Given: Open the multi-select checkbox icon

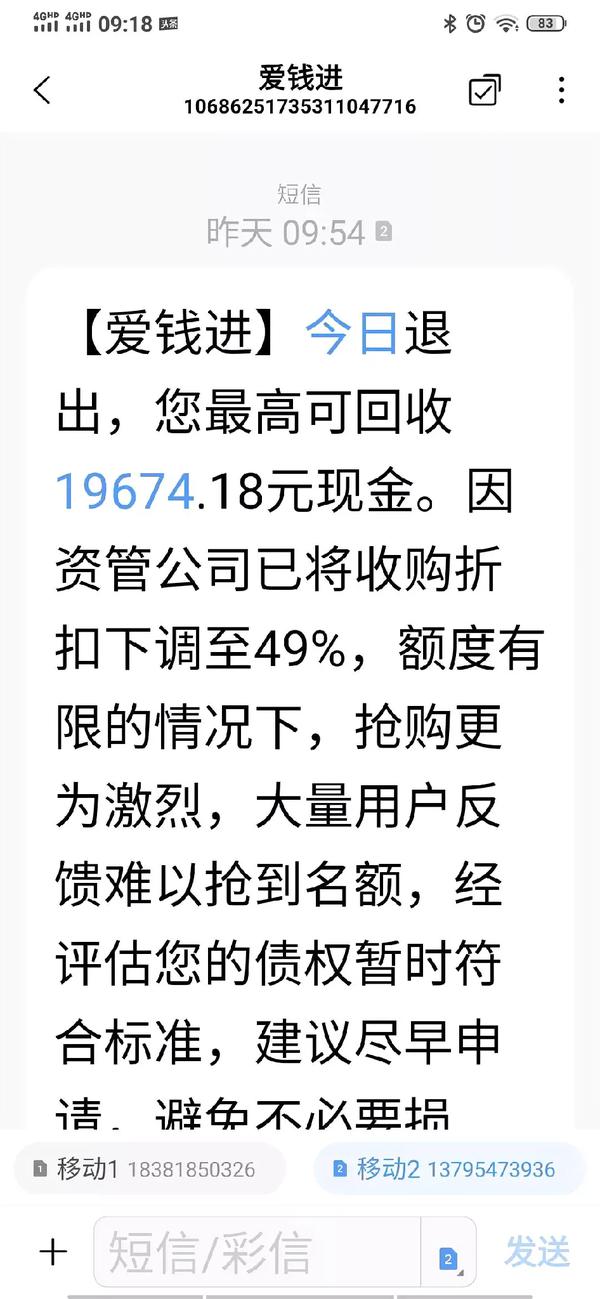Looking at the screenshot, I should (485, 90).
